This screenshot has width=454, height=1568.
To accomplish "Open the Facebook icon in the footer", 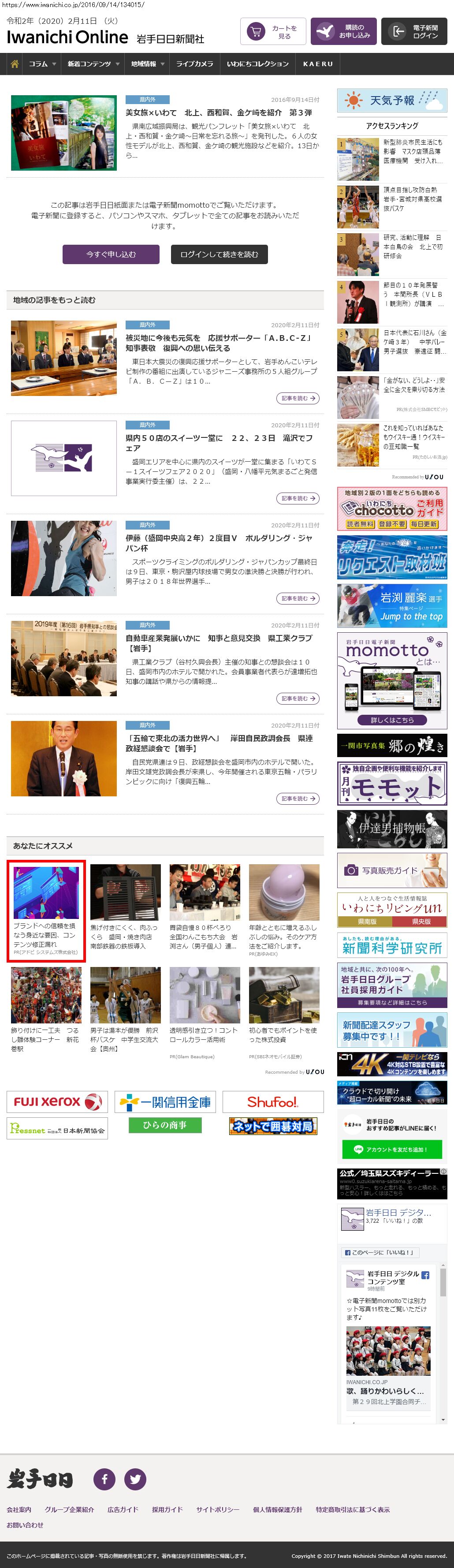I will (104, 1478).
